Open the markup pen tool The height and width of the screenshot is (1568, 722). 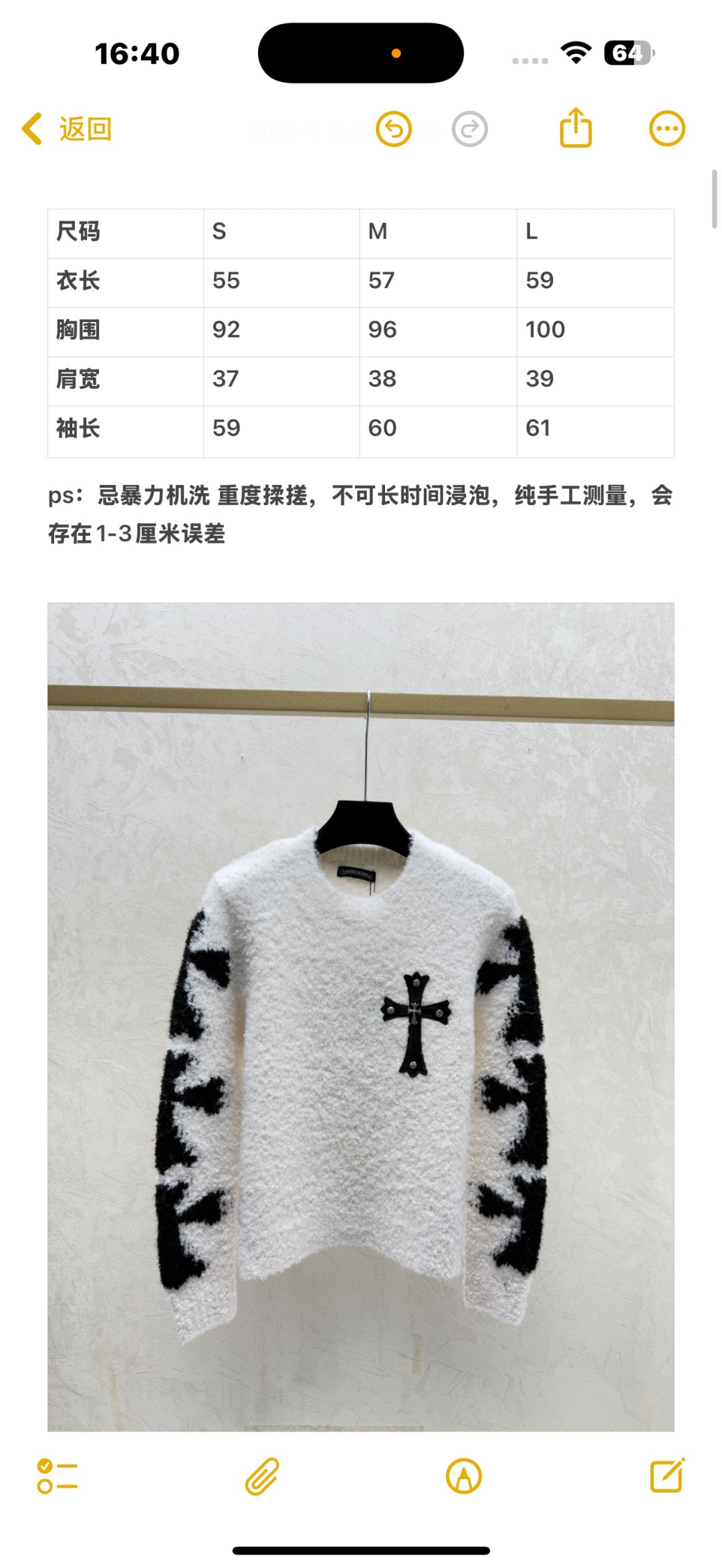[x=463, y=1476]
